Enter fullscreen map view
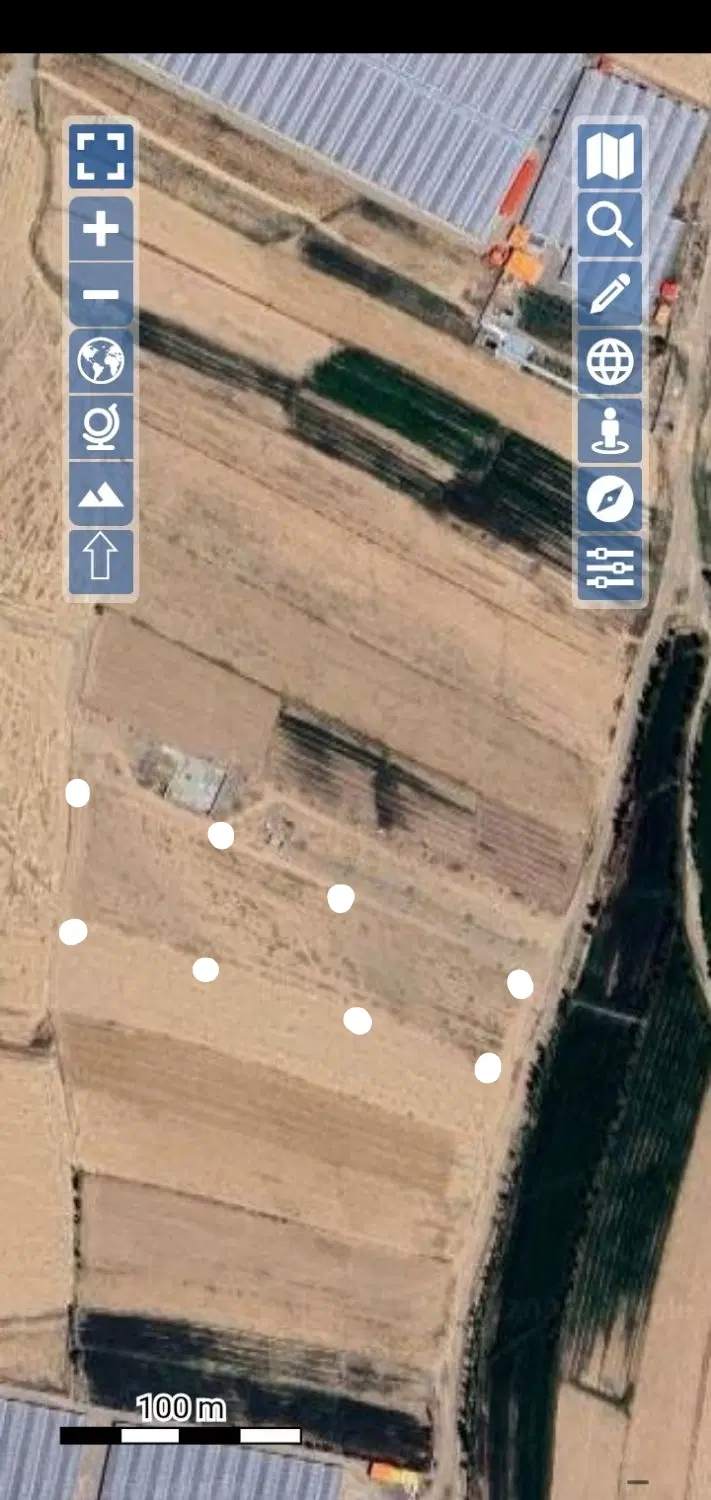 click(x=101, y=156)
